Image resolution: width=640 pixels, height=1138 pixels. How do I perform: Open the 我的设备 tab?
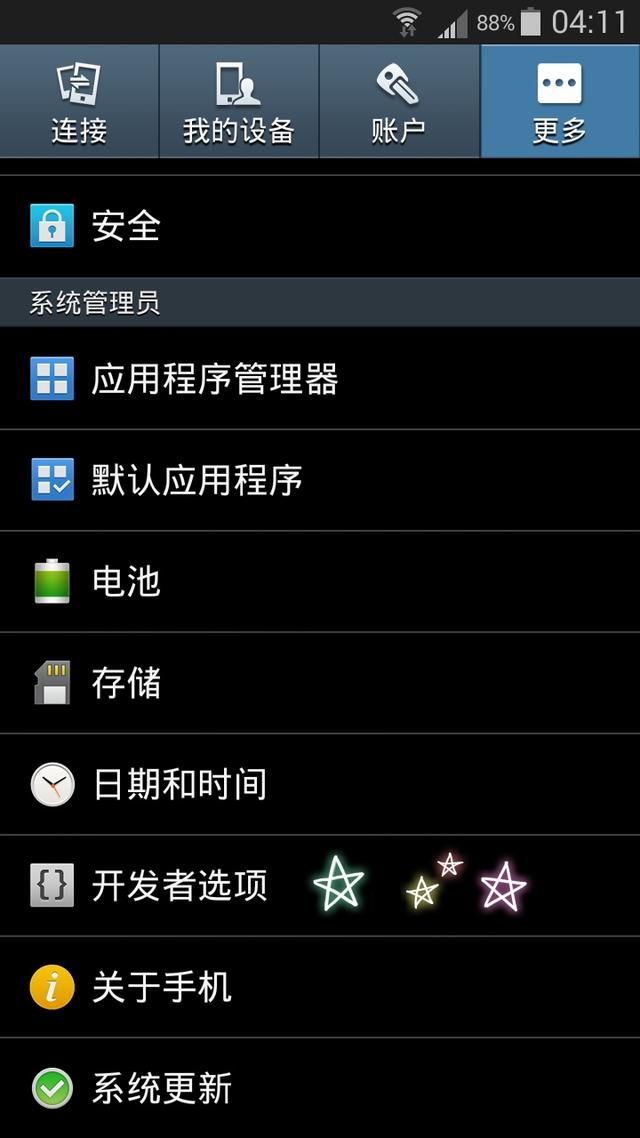tap(238, 102)
